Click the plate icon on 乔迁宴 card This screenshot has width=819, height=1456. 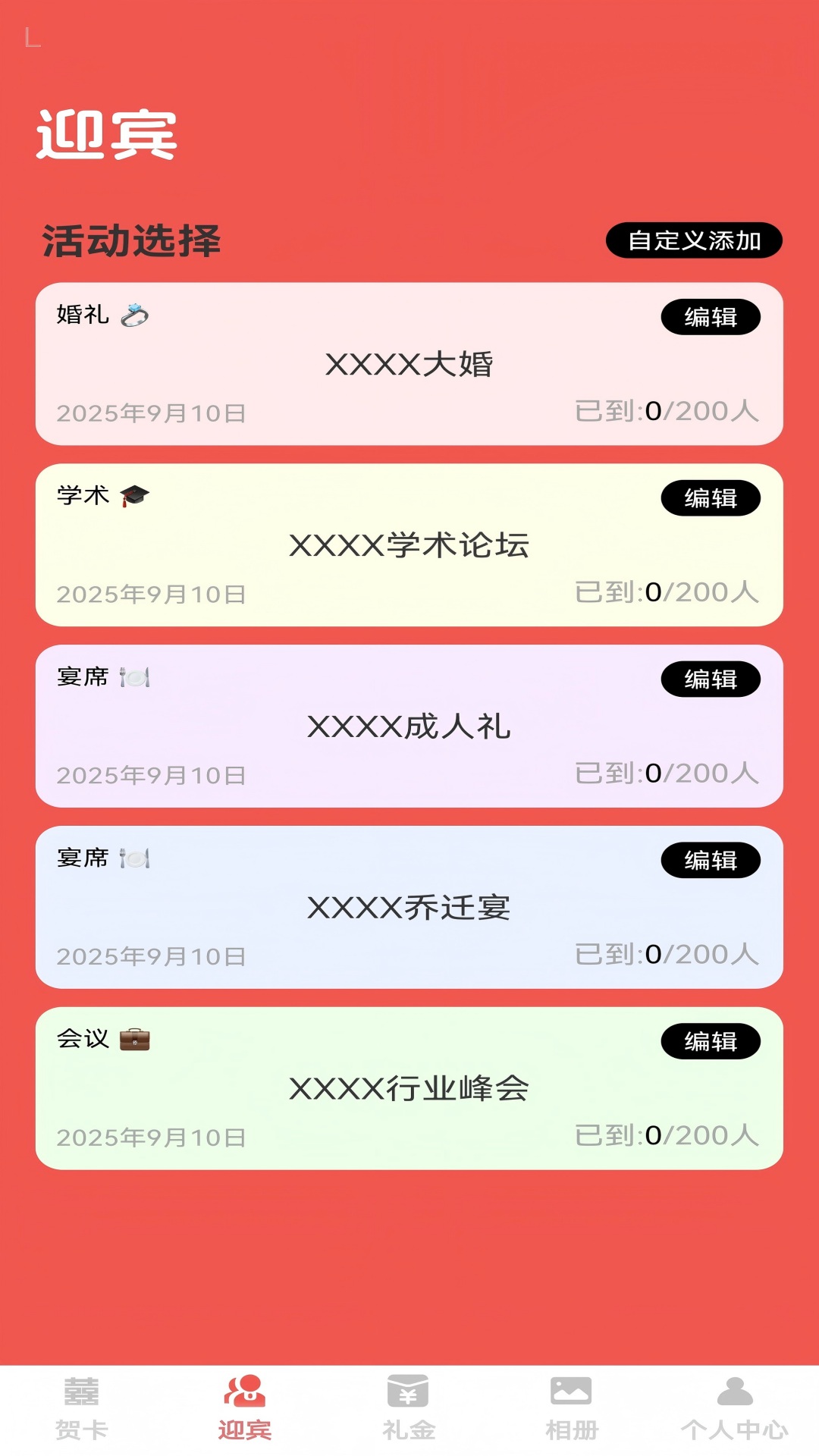click(x=137, y=858)
